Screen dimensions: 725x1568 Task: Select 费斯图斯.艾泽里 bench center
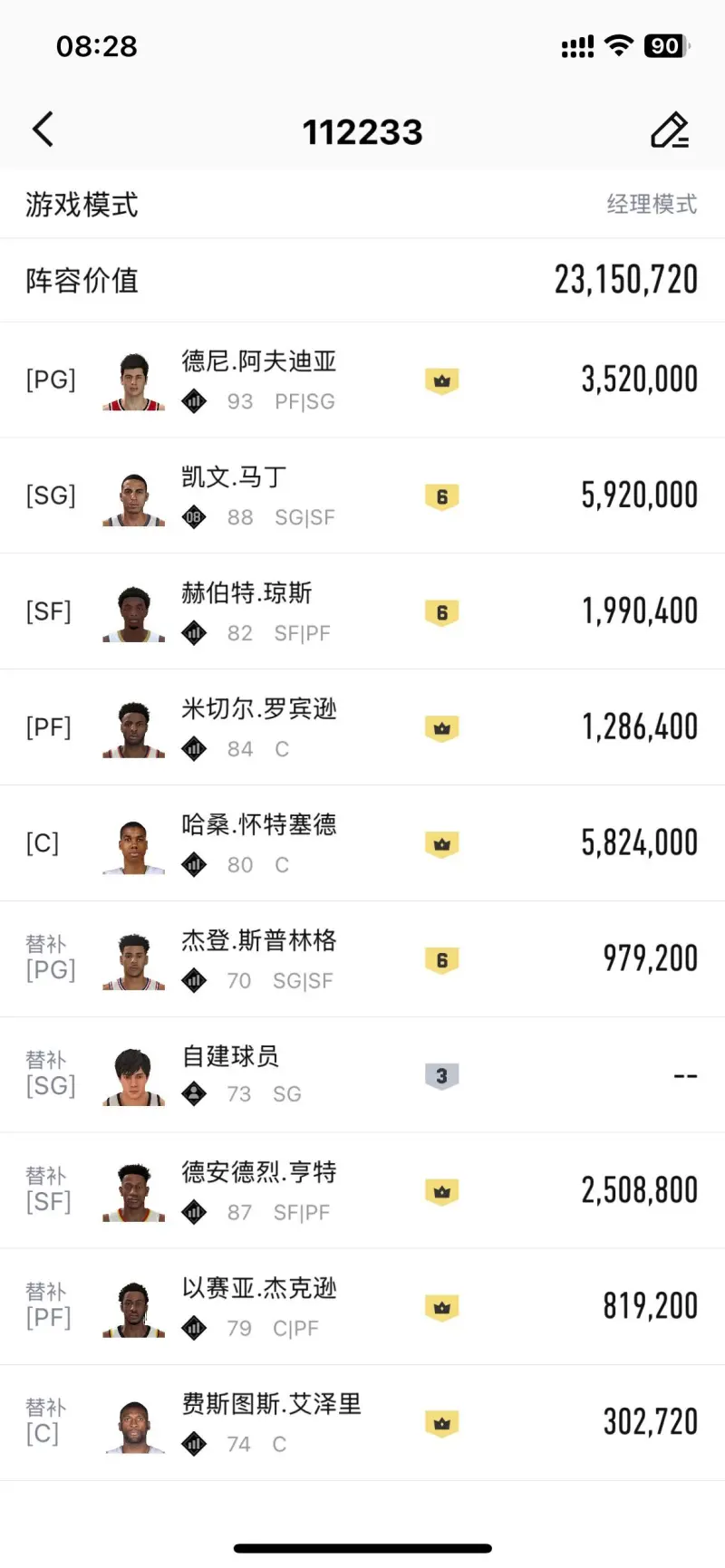pos(362,1423)
